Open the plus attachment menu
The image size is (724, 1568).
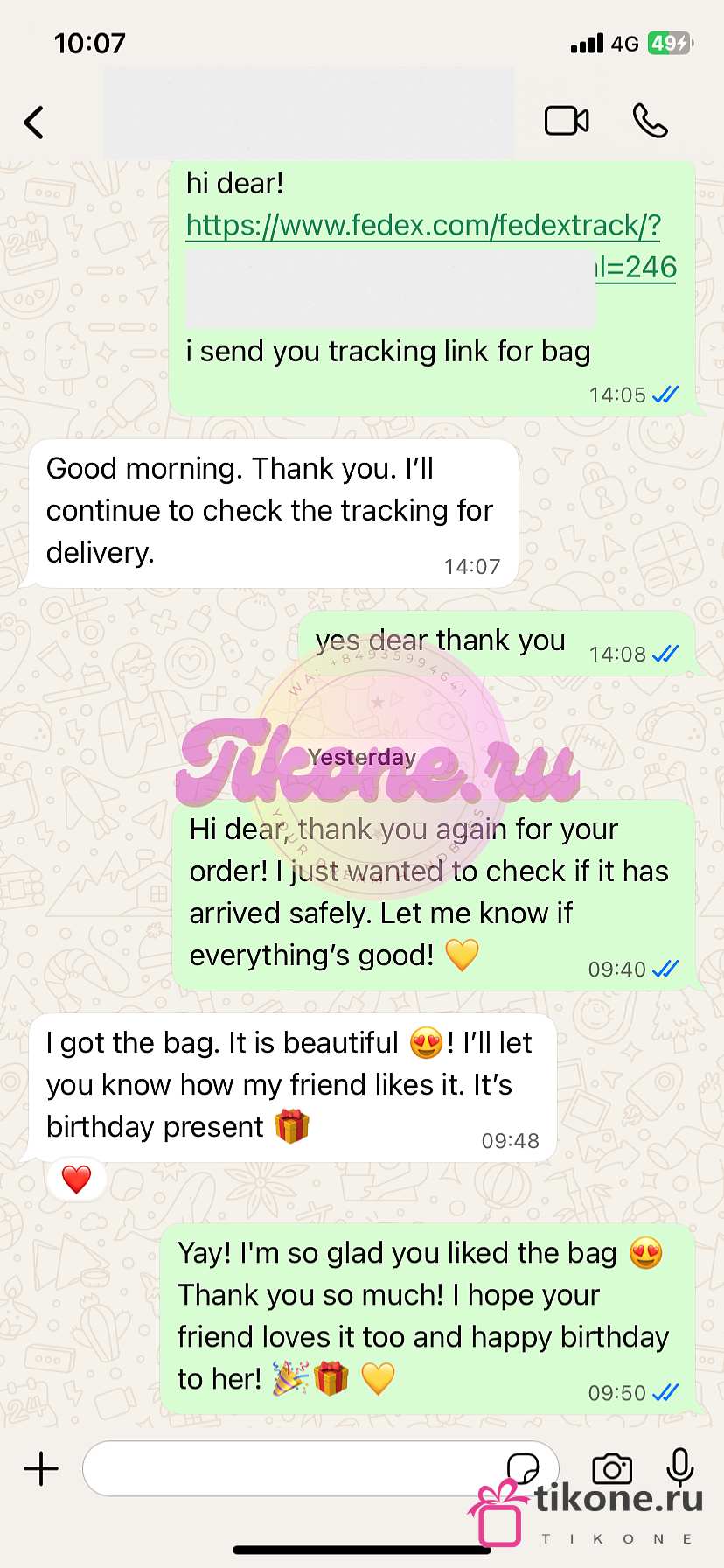click(41, 1468)
